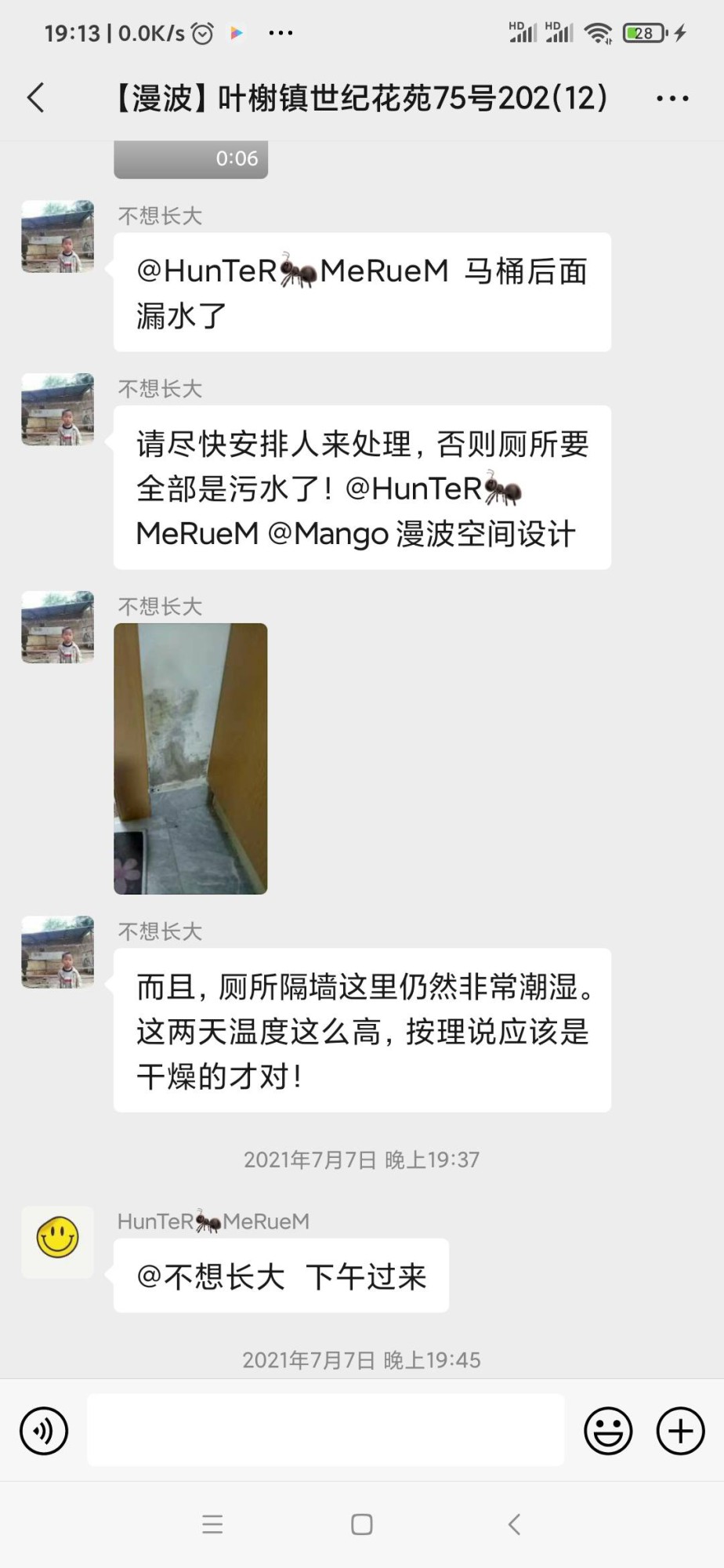View HunTeR MeRueM's smiley avatar profile
The width and height of the screenshot is (724, 1568).
[57, 1241]
